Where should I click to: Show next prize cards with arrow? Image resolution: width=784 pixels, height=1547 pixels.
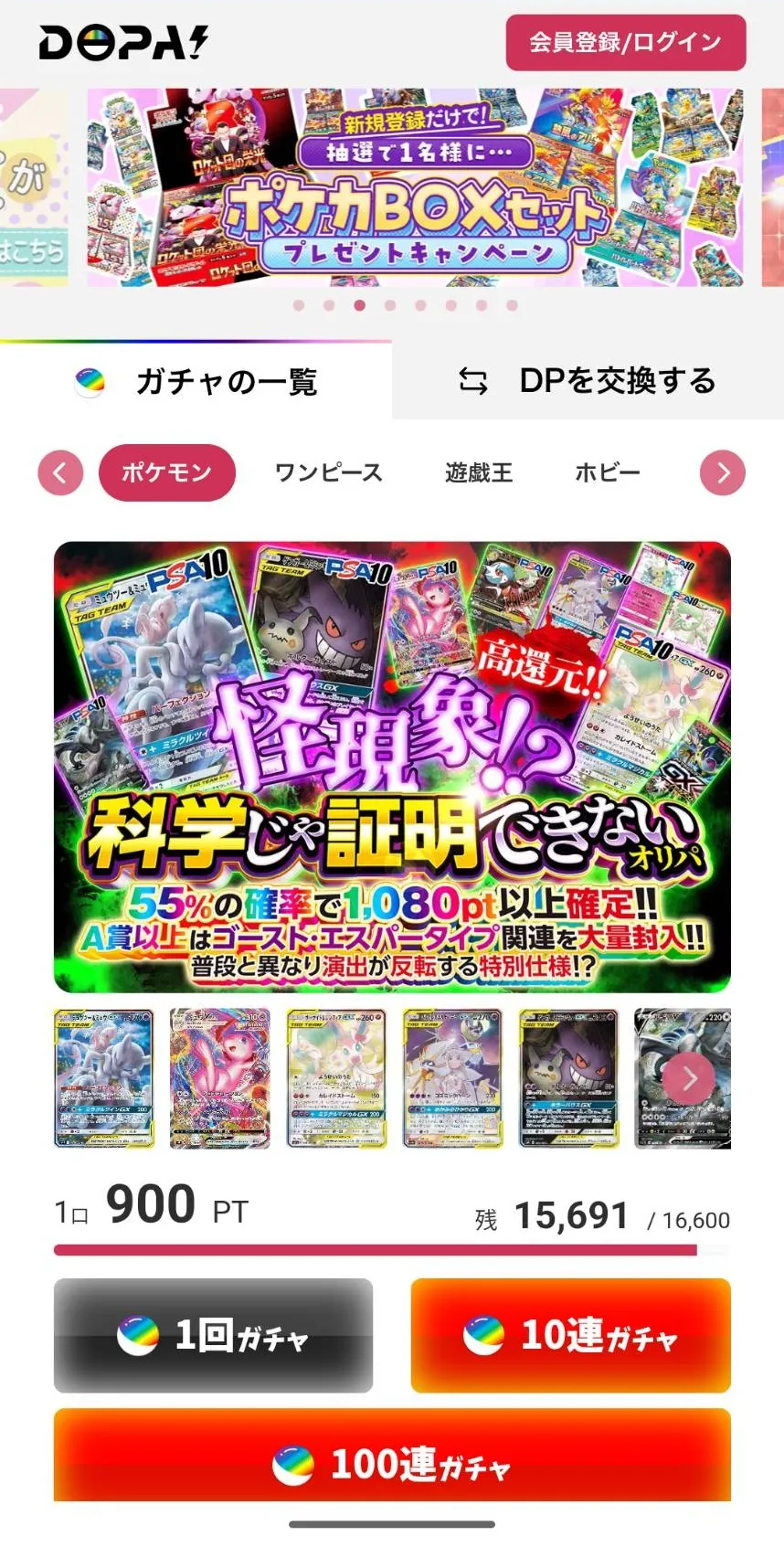click(x=689, y=1078)
